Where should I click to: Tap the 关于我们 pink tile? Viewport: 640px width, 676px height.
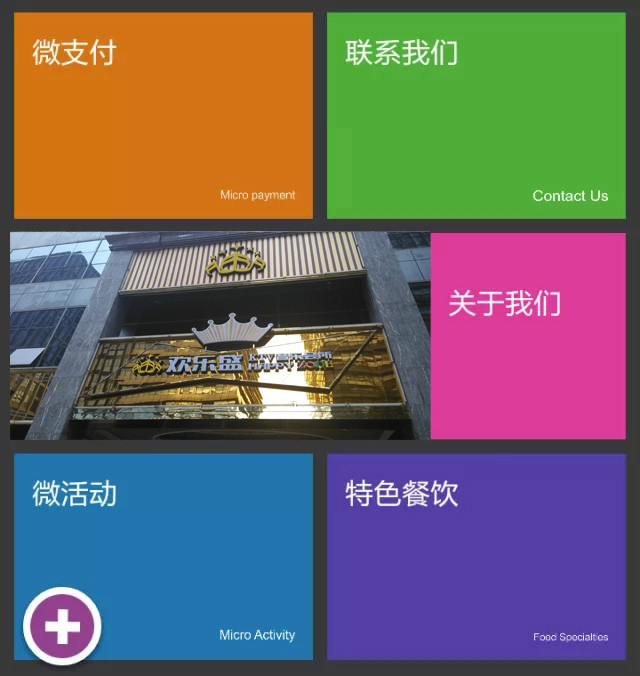coord(528,336)
